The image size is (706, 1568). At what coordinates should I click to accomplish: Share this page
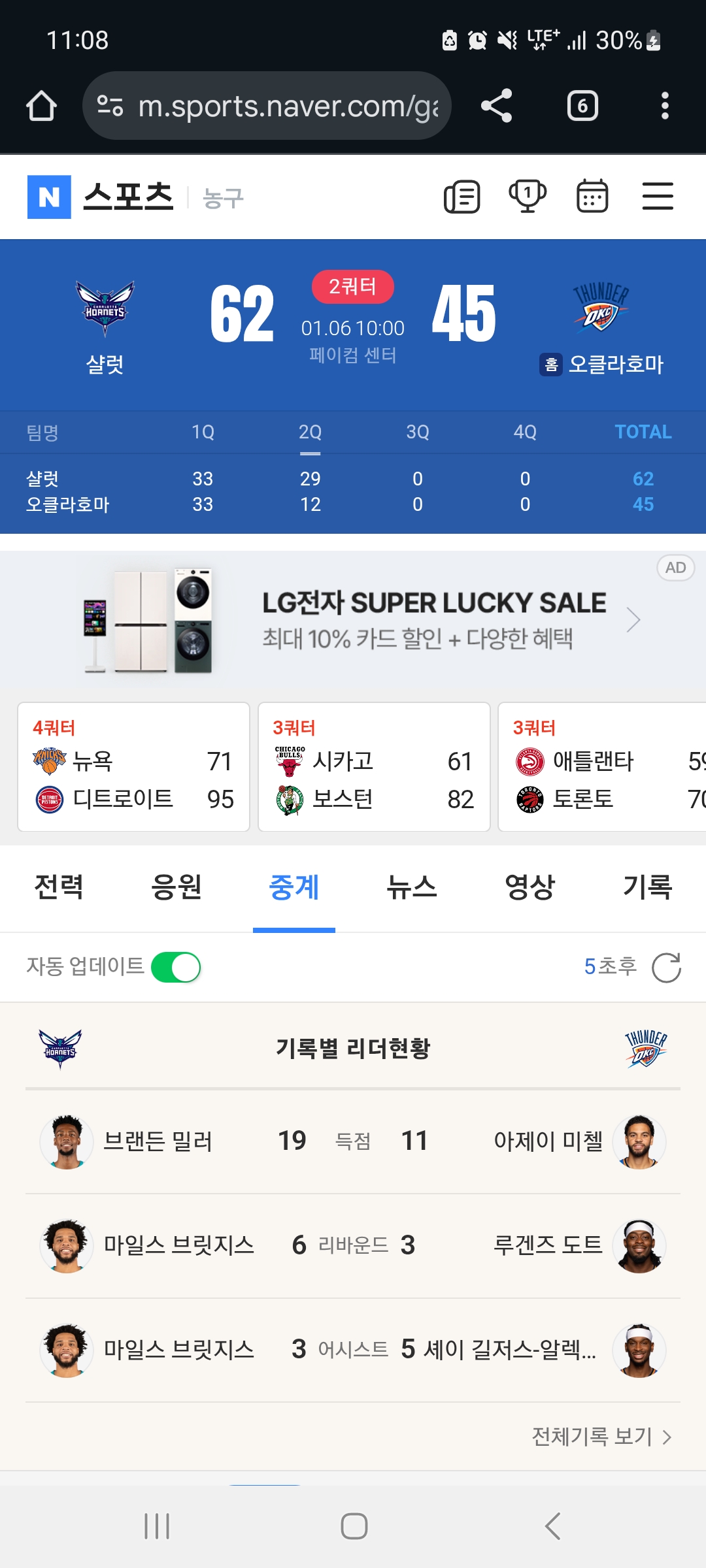pos(496,106)
